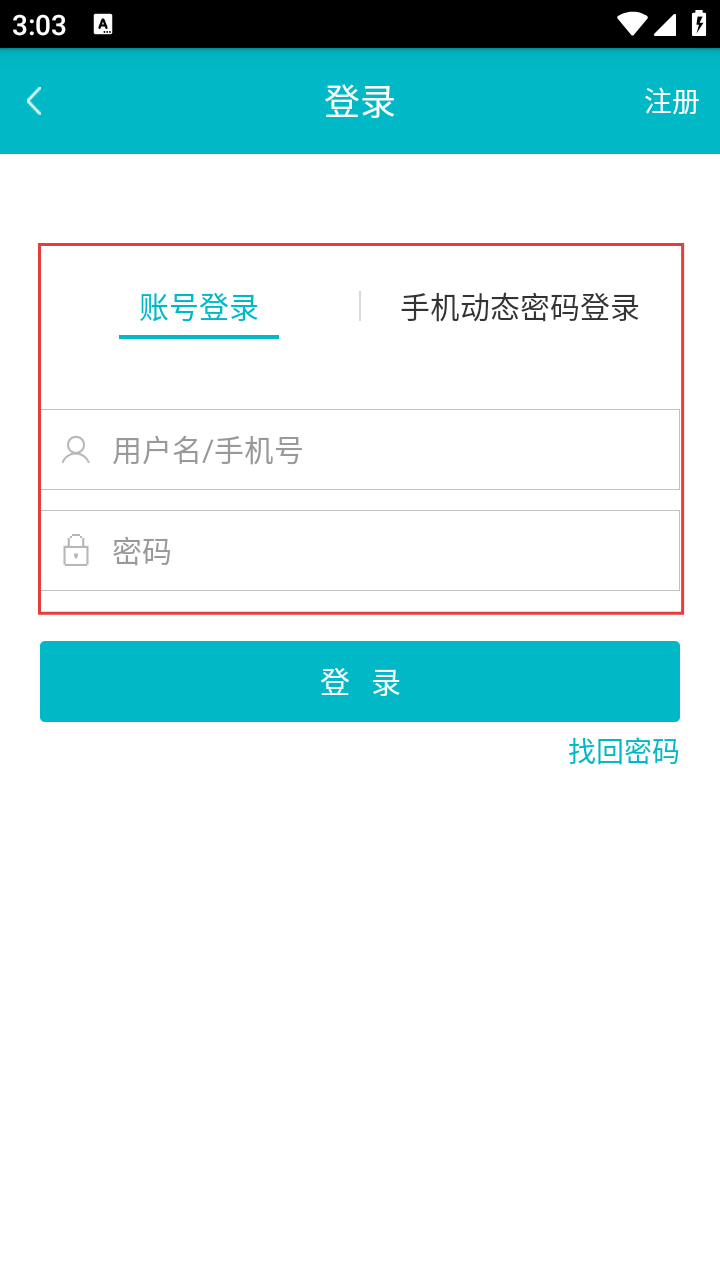Select the 账号登录 tab
This screenshot has width=720, height=1280.
(x=199, y=308)
